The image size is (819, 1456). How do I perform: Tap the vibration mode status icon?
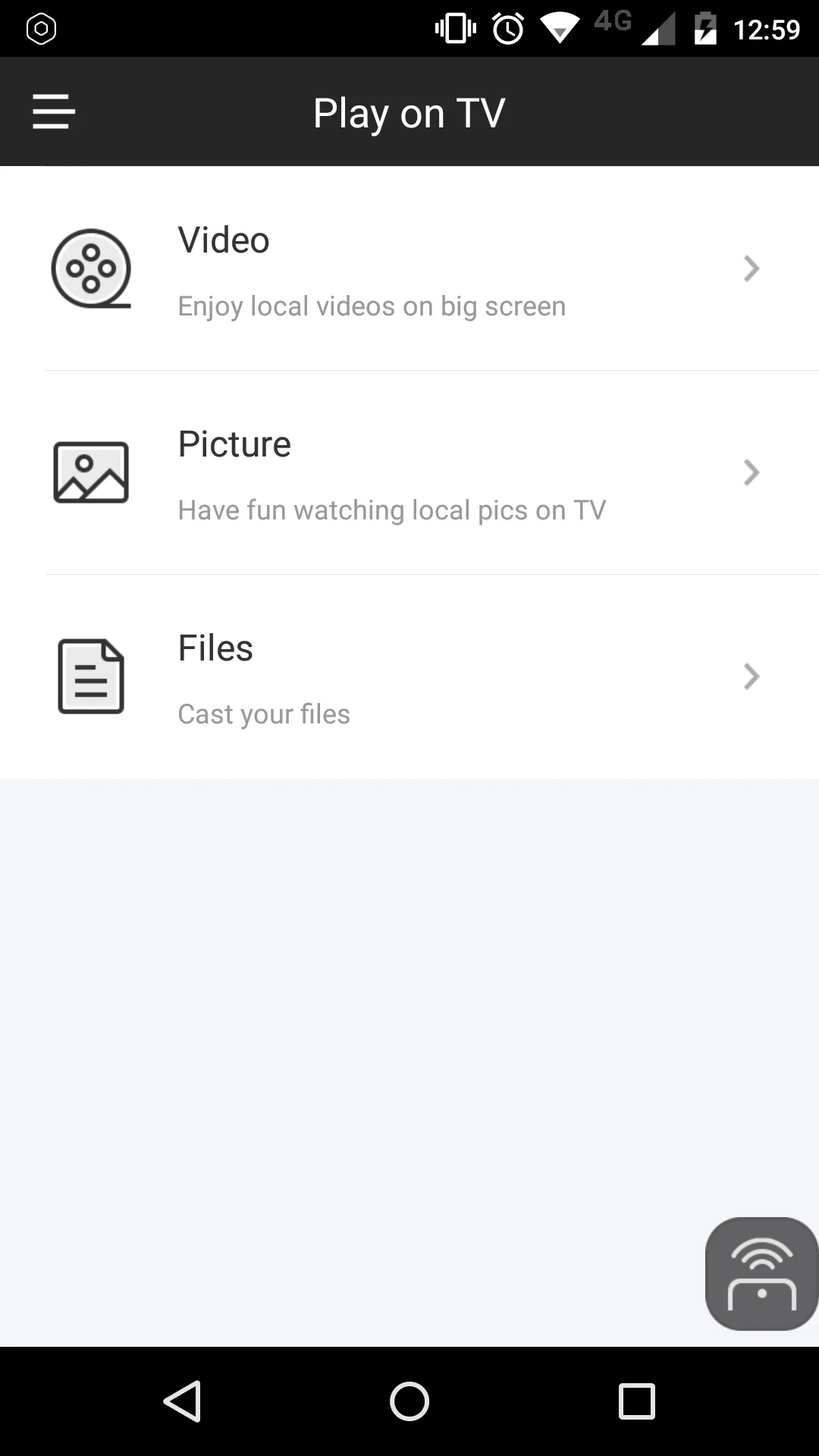pyautogui.click(x=454, y=27)
